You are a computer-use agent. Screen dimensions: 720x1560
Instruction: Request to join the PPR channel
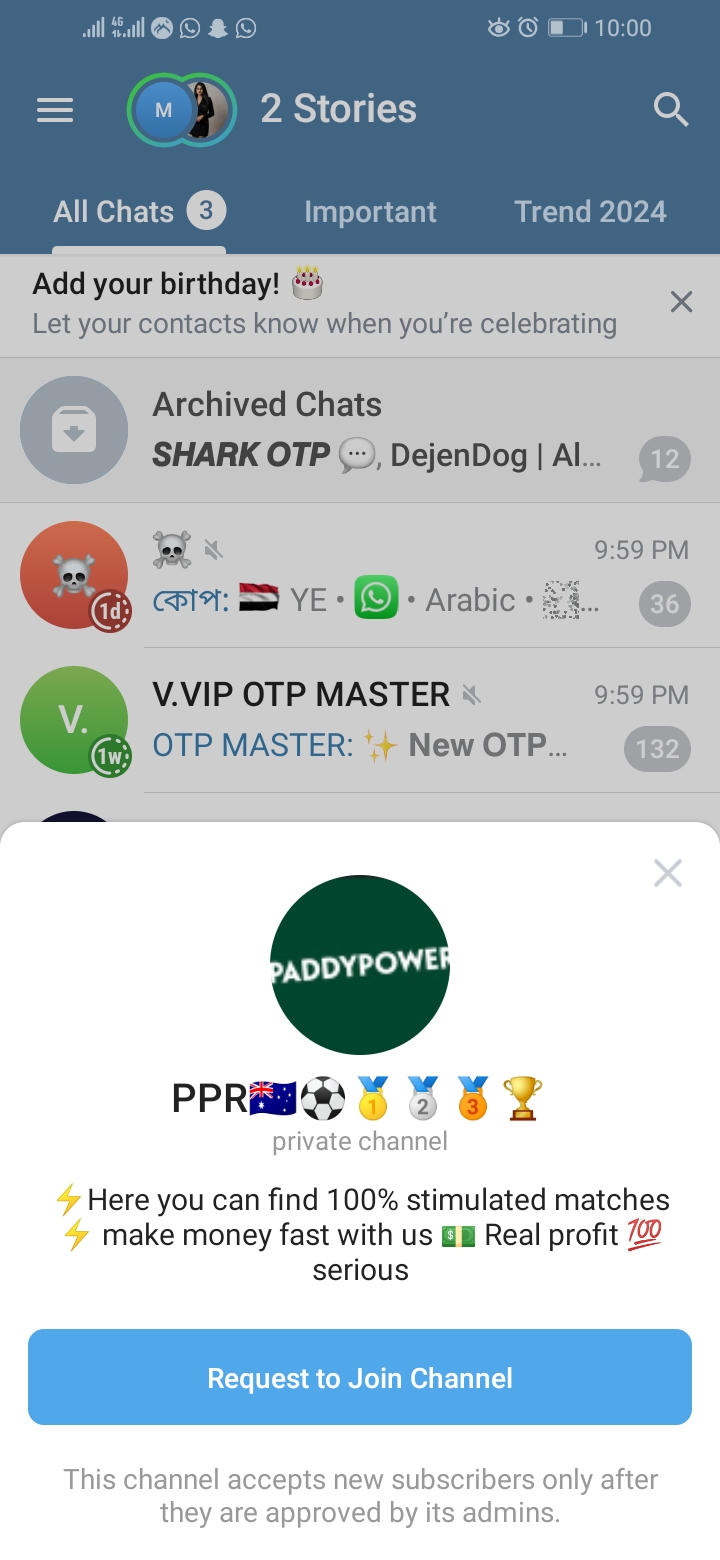click(x=360, y=1377)
